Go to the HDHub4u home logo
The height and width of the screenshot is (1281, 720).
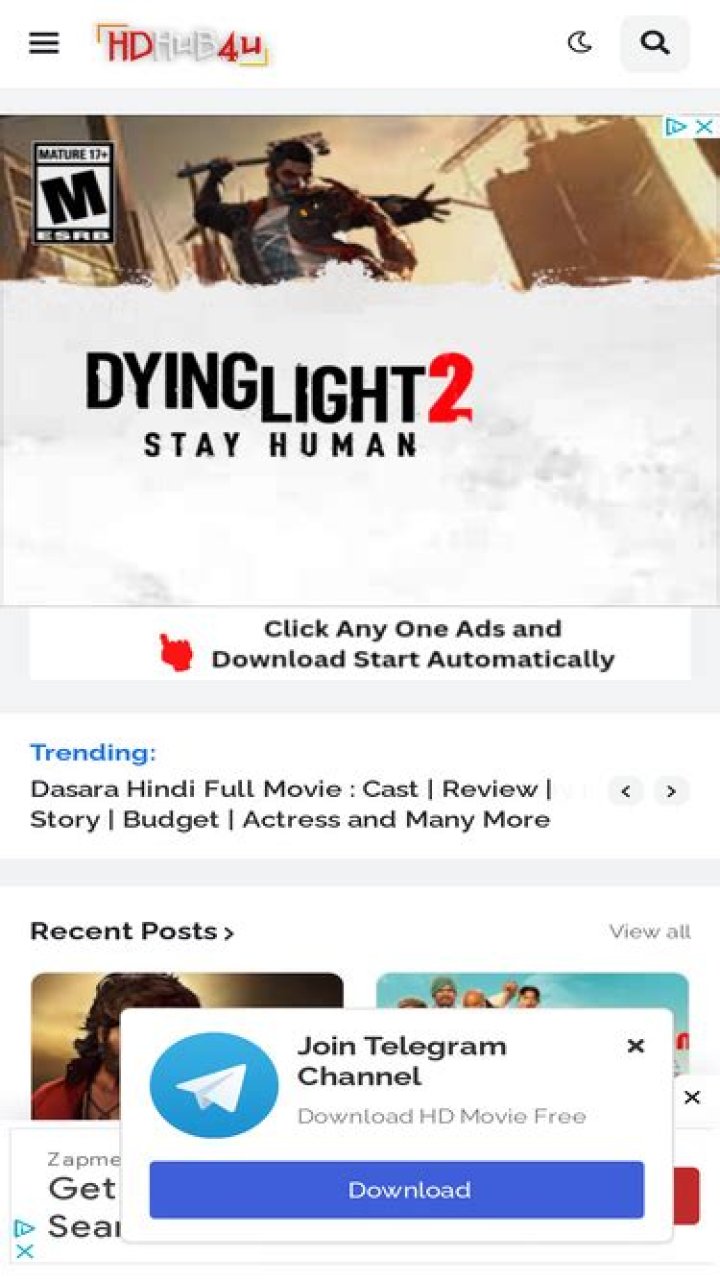click(x=182, y=44)
